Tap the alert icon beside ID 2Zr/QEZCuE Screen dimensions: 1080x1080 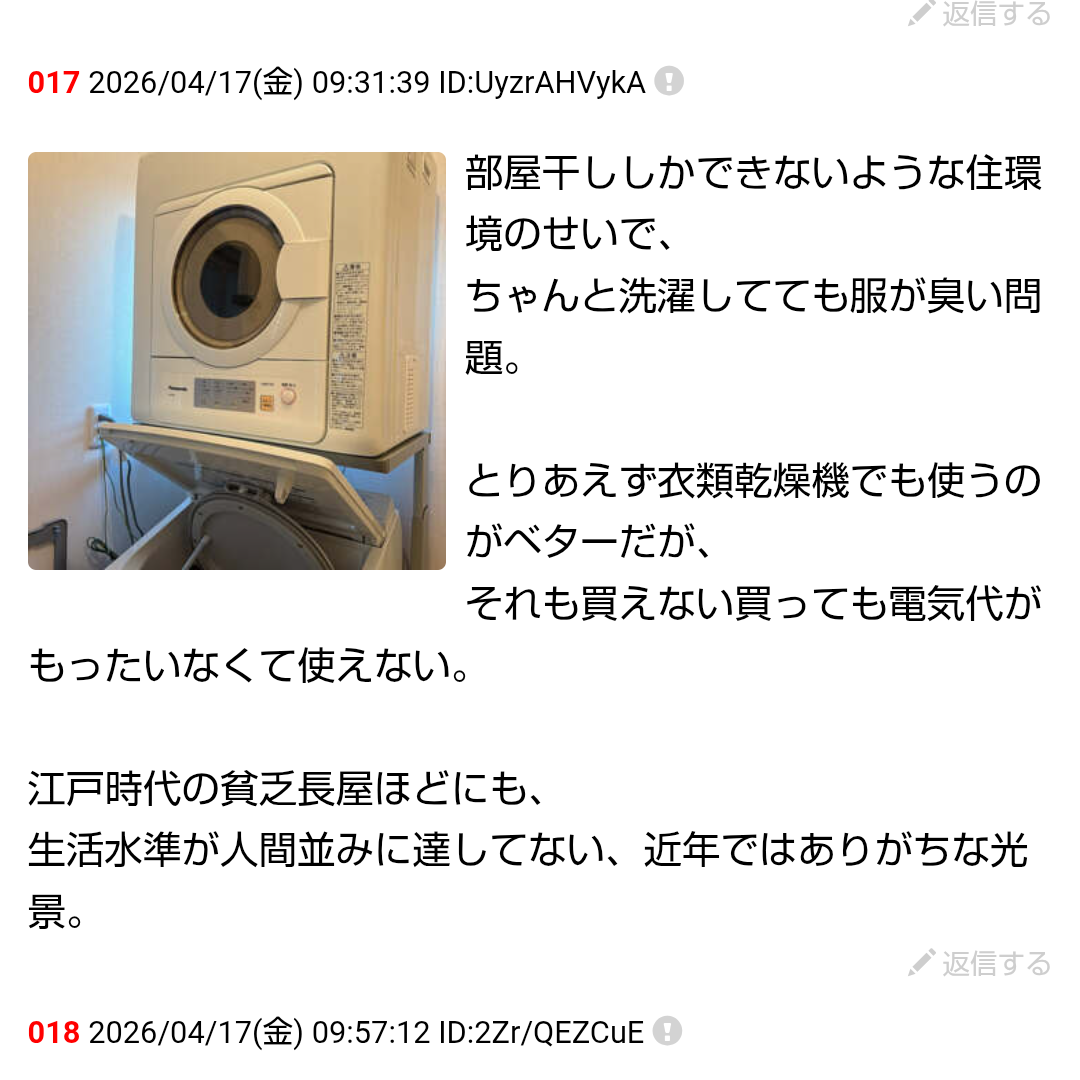point(667,1031)
